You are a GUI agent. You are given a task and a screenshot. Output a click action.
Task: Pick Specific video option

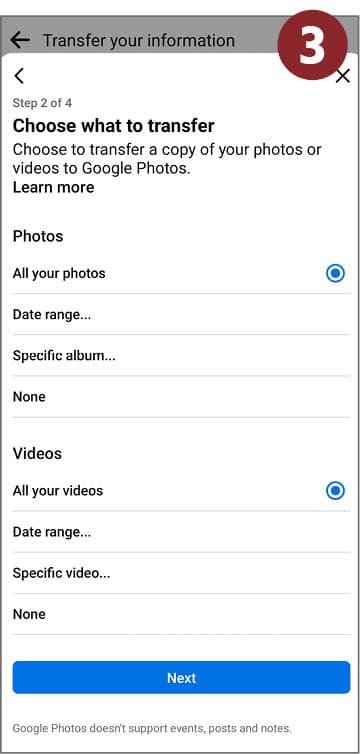click(181, 573)
